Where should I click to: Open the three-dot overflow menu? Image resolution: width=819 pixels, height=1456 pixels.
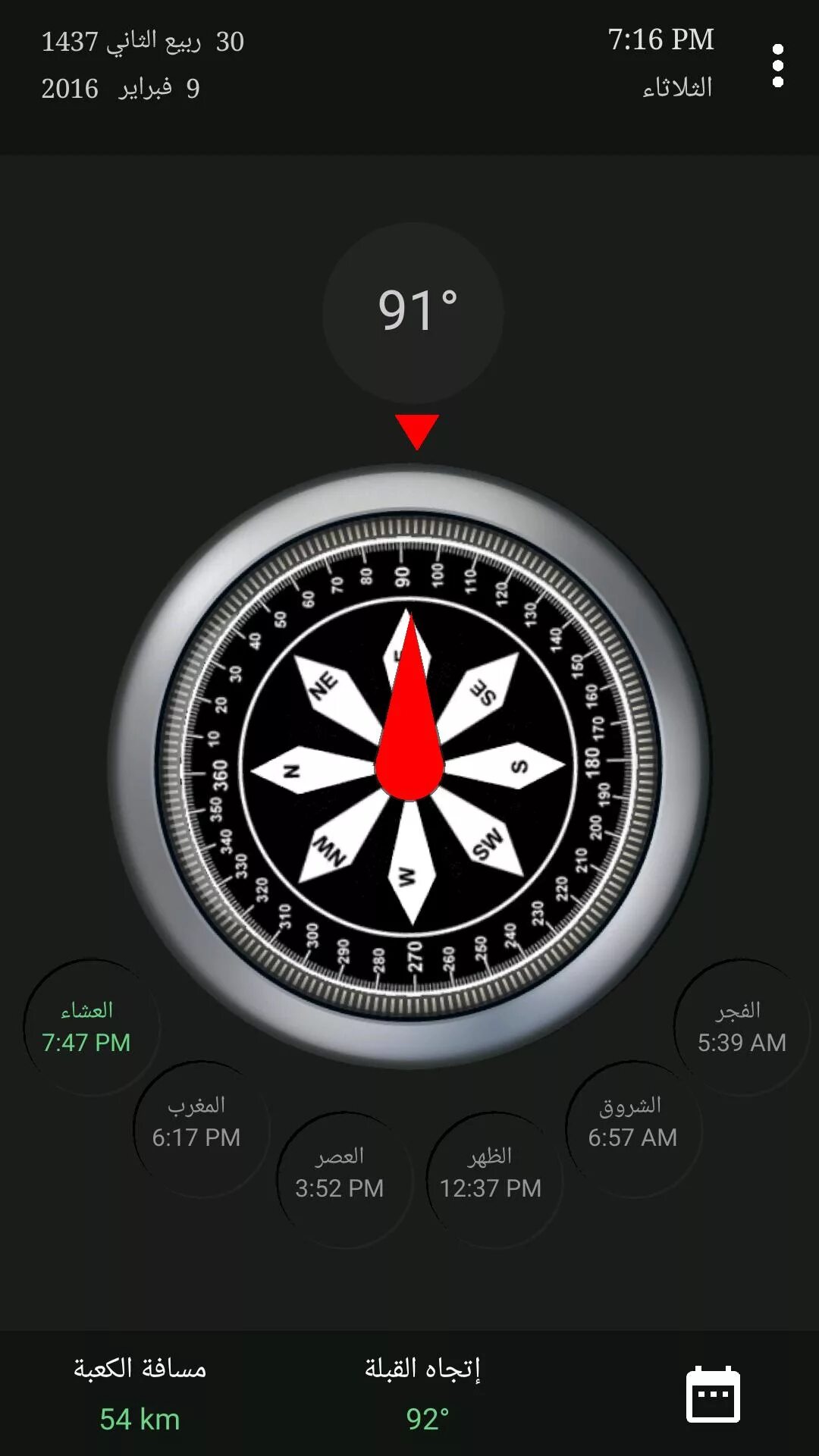point(777,66)
